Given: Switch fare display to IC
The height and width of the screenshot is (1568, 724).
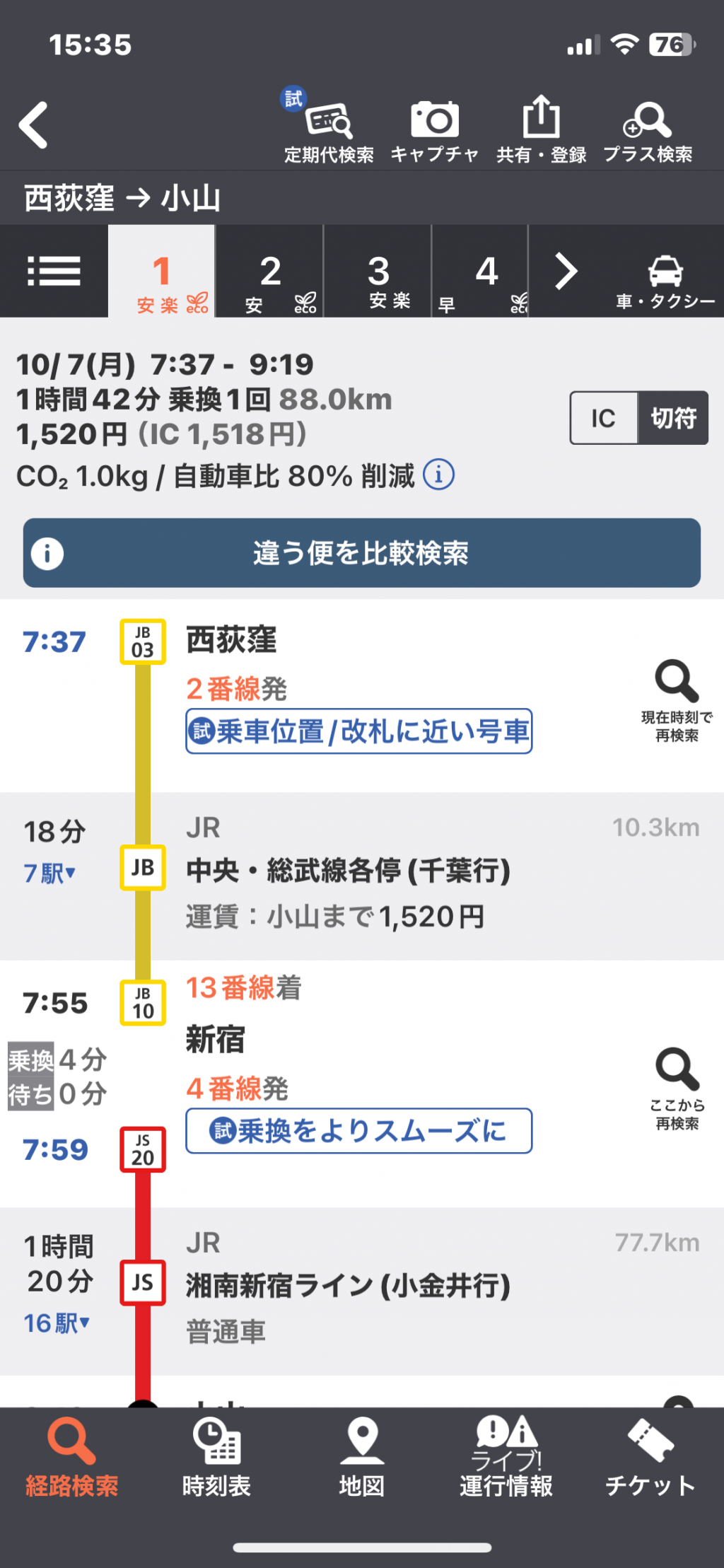Looking at the screenshot, I should coord(604,418).
